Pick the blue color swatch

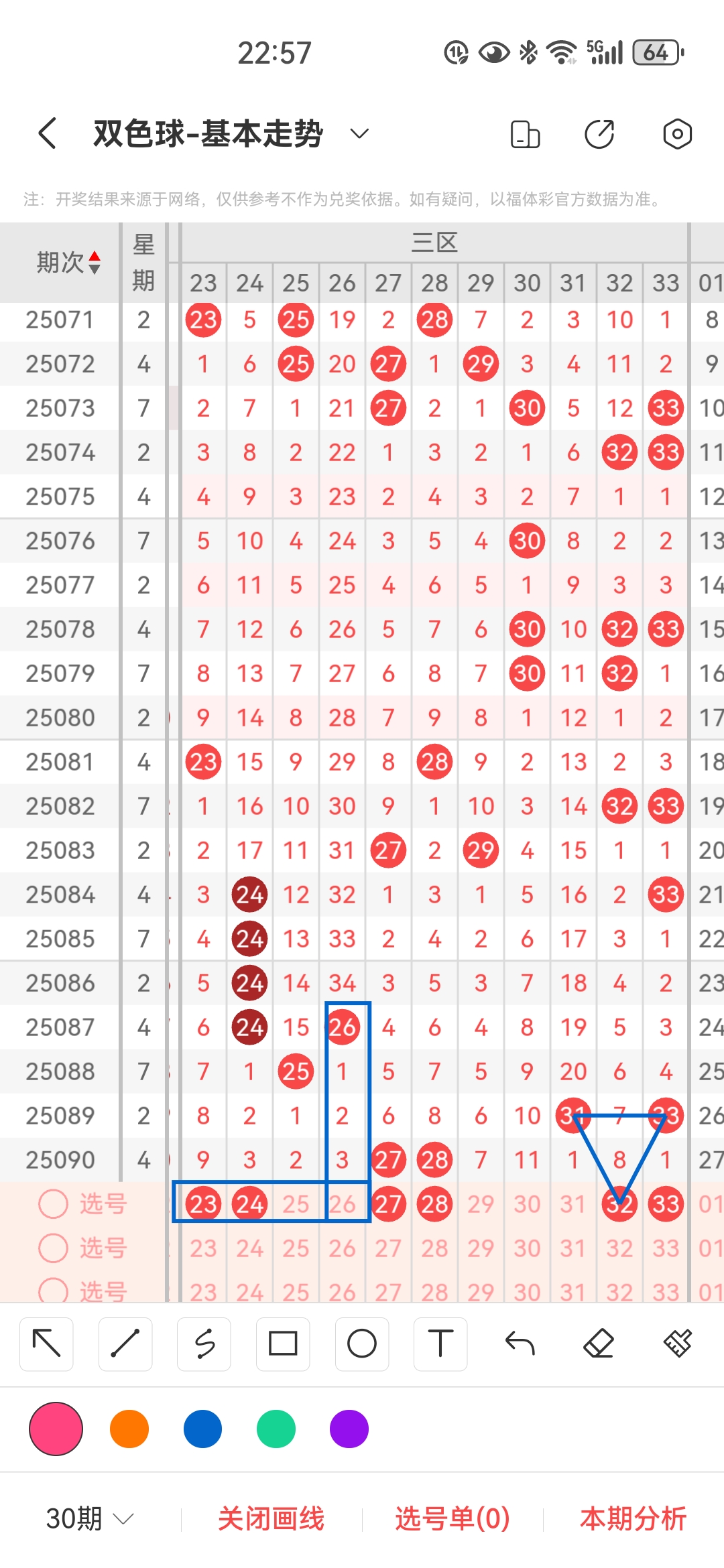coord(202,1429)
